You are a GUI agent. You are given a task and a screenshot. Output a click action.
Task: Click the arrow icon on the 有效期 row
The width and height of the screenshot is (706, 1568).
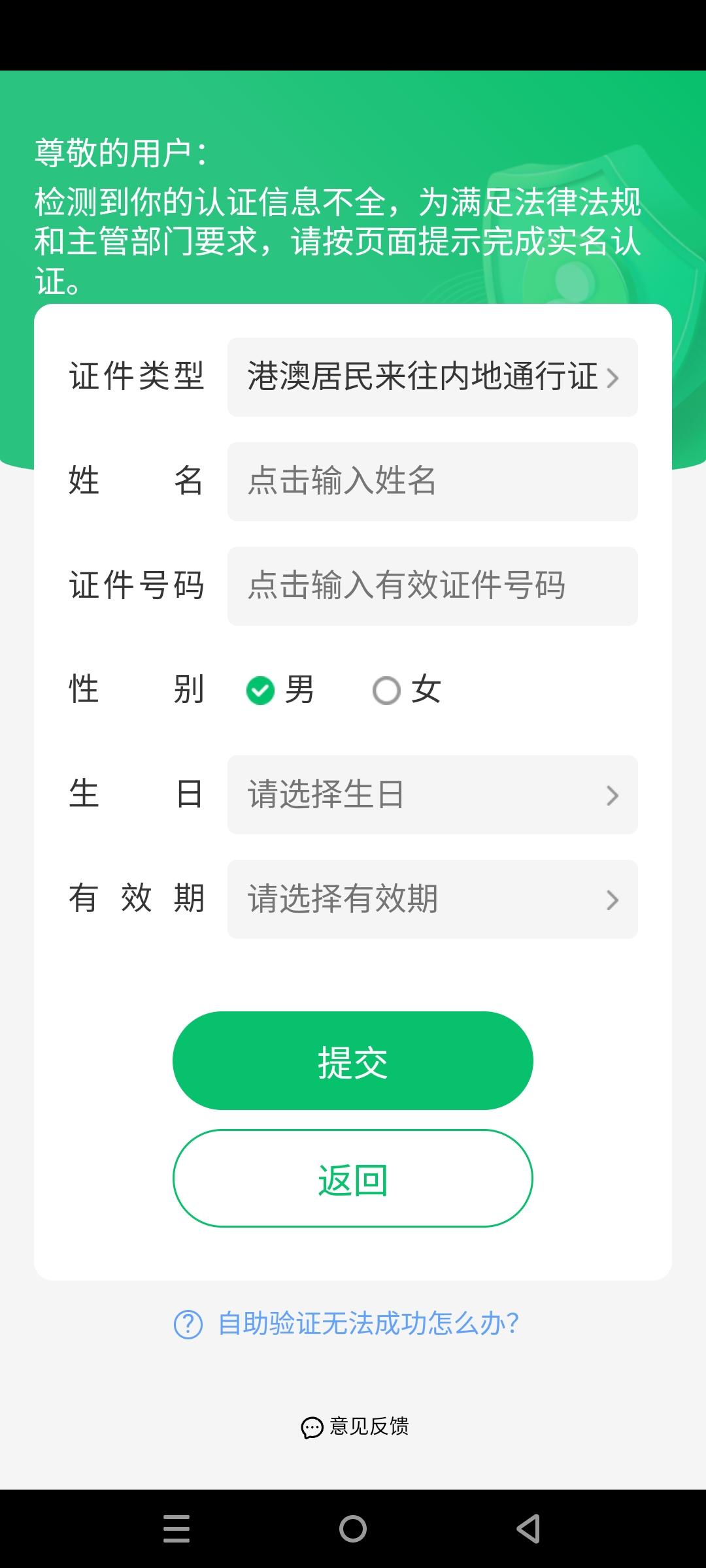click(x=613, y=900)
